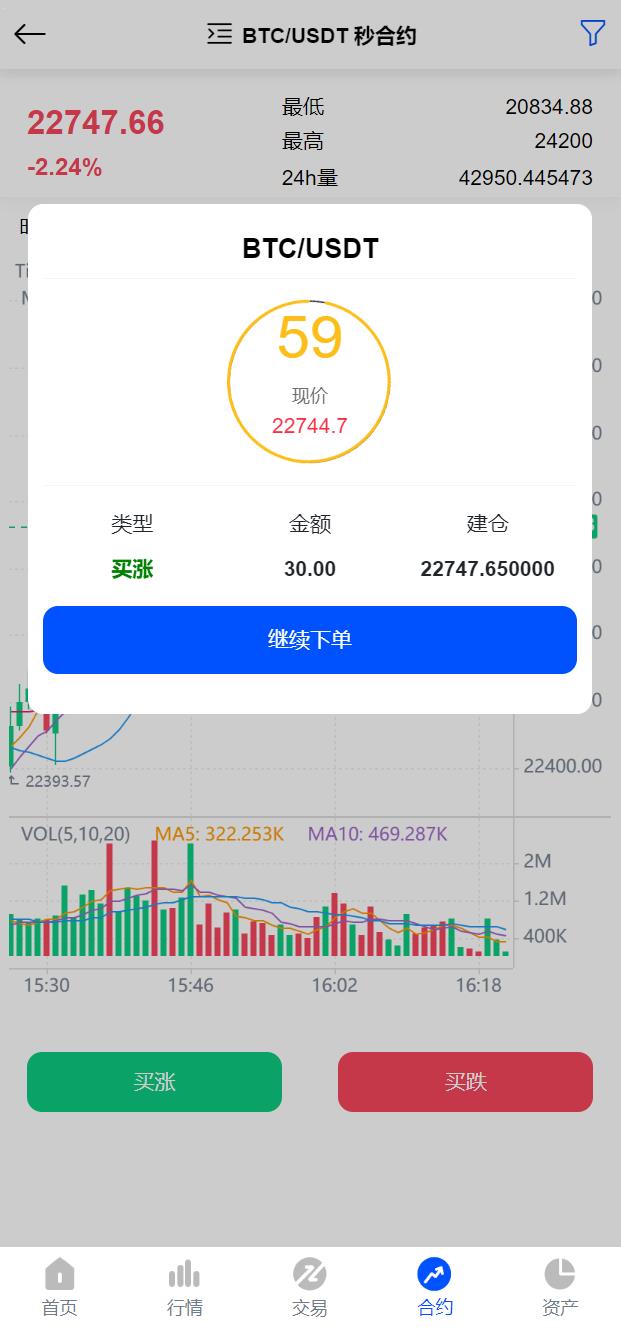Open the 交易 tab
Viewport: 621px width, 1344px height.
click(310, 1288)
